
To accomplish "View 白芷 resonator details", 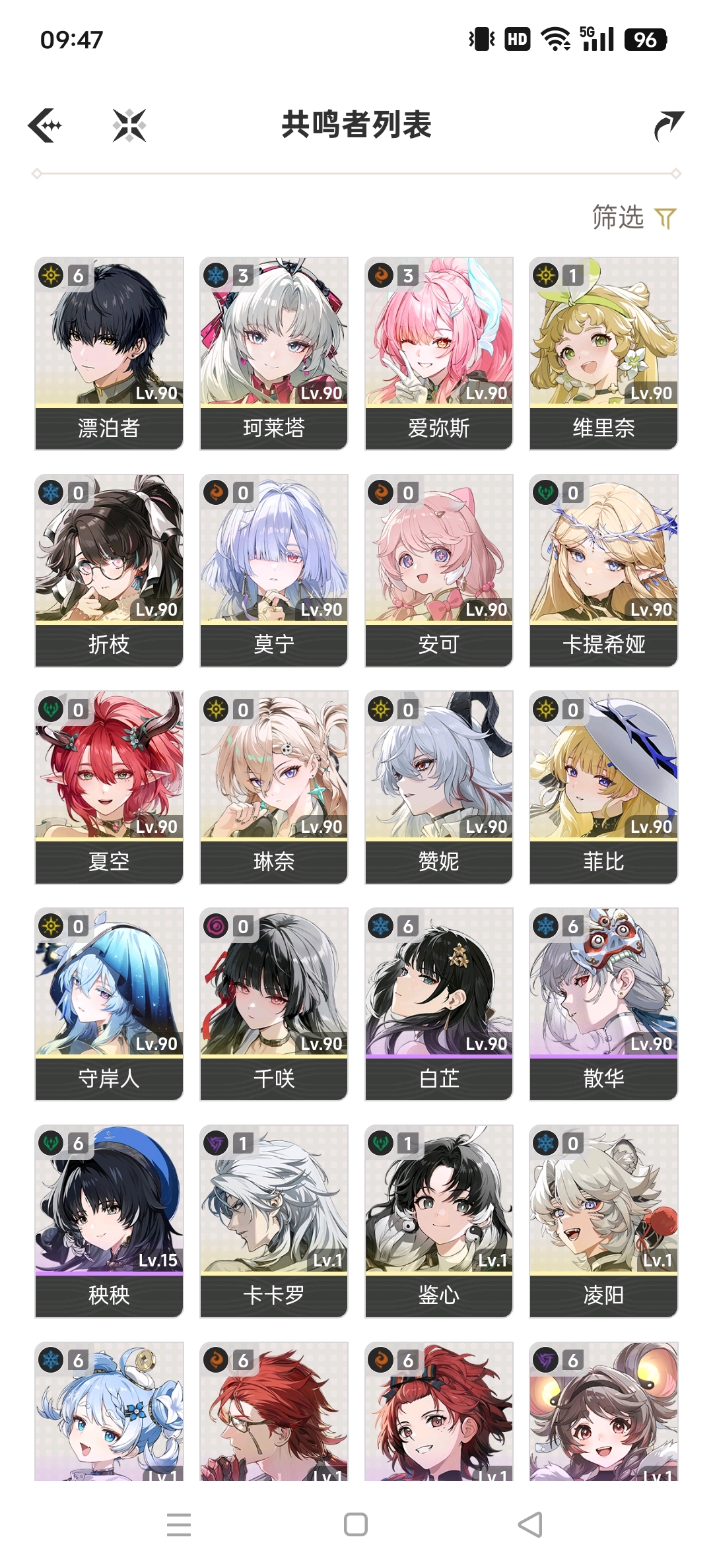I will 438,1004.
